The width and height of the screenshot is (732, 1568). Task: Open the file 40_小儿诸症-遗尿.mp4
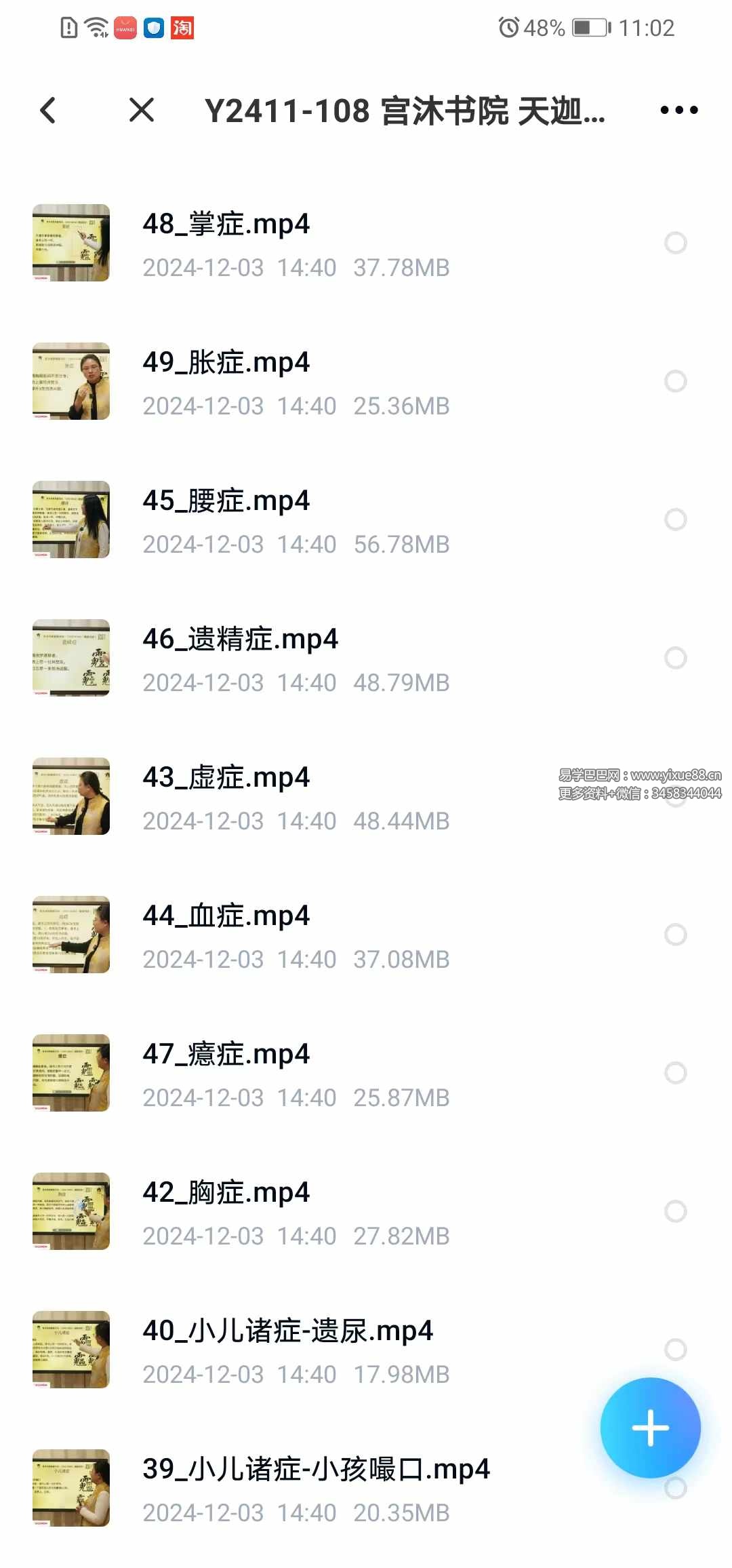tap(287, 1331)
